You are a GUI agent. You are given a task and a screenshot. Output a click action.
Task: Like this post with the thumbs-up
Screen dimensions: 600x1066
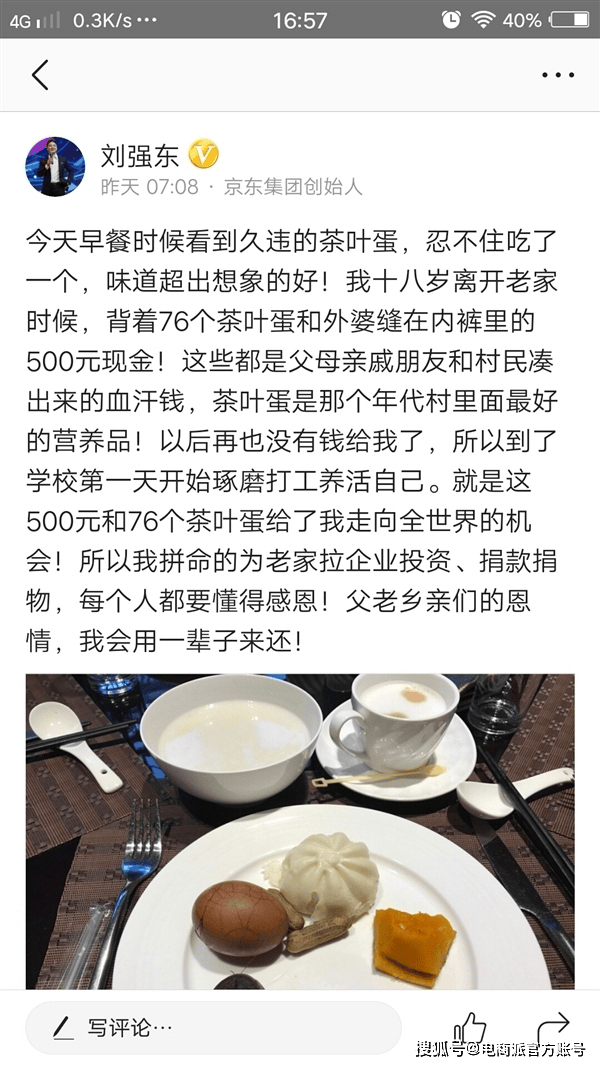[469, 1026]
